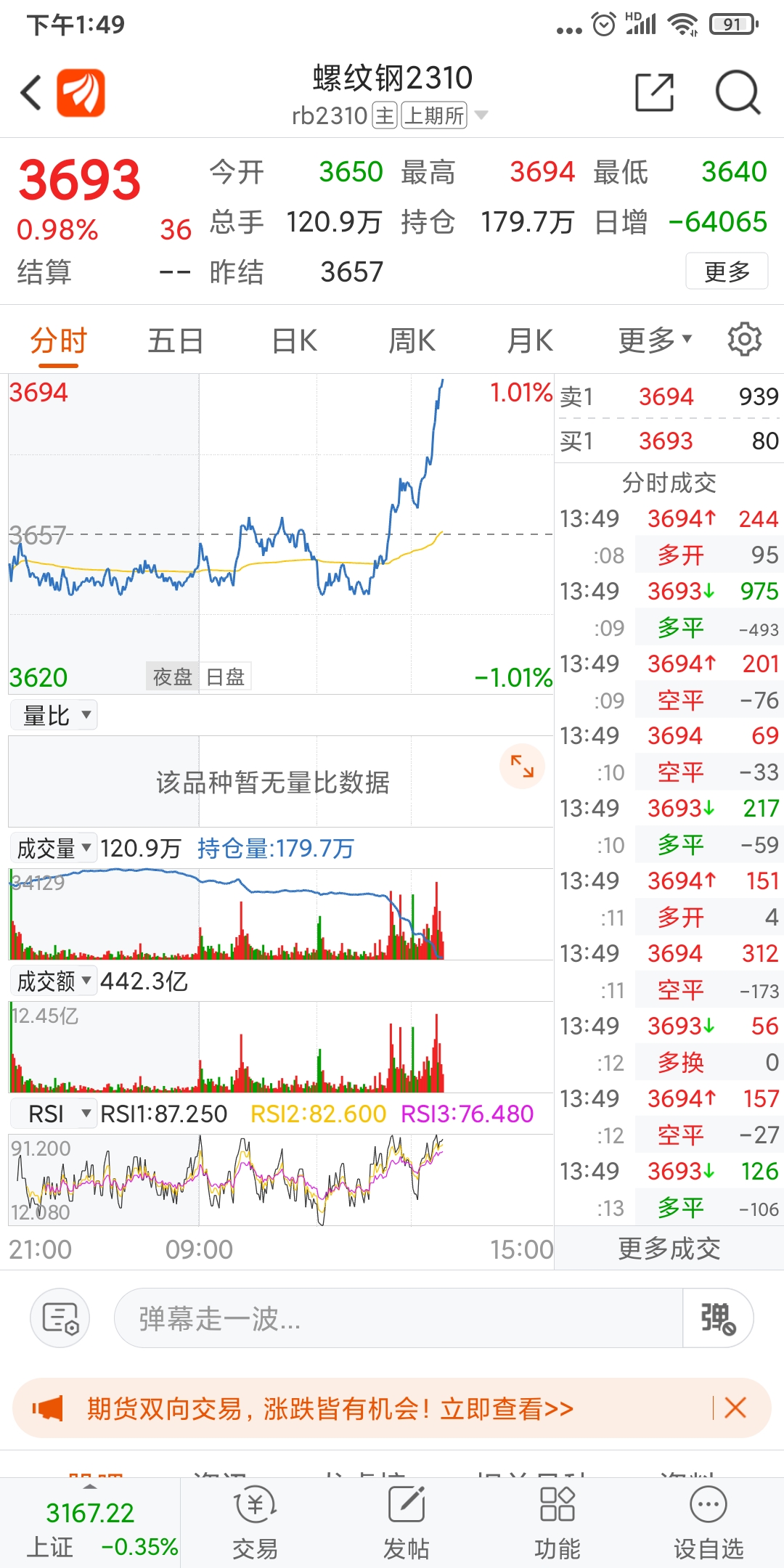The height and width of the screenshot is (1568, 784).
Task: Switch to the 月K chart tab
Action: [x=530, y=340]
